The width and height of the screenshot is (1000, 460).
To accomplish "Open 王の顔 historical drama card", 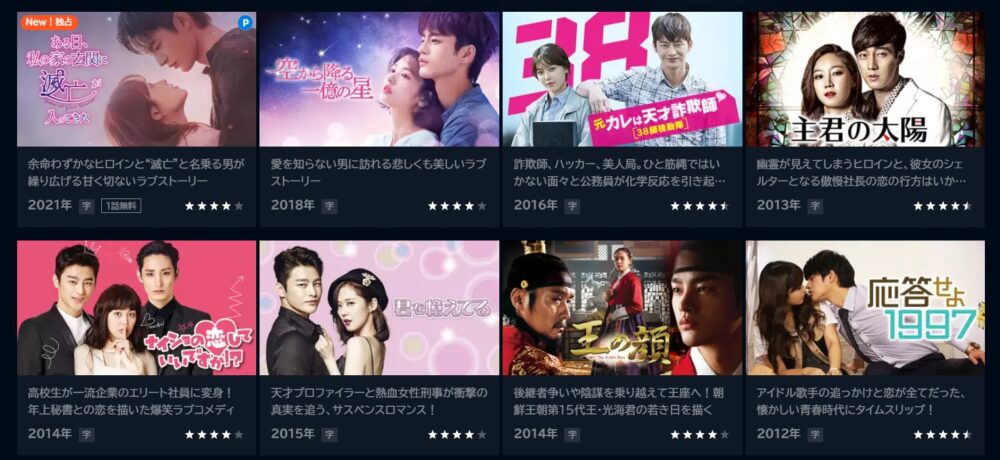I will click(622, 308).
